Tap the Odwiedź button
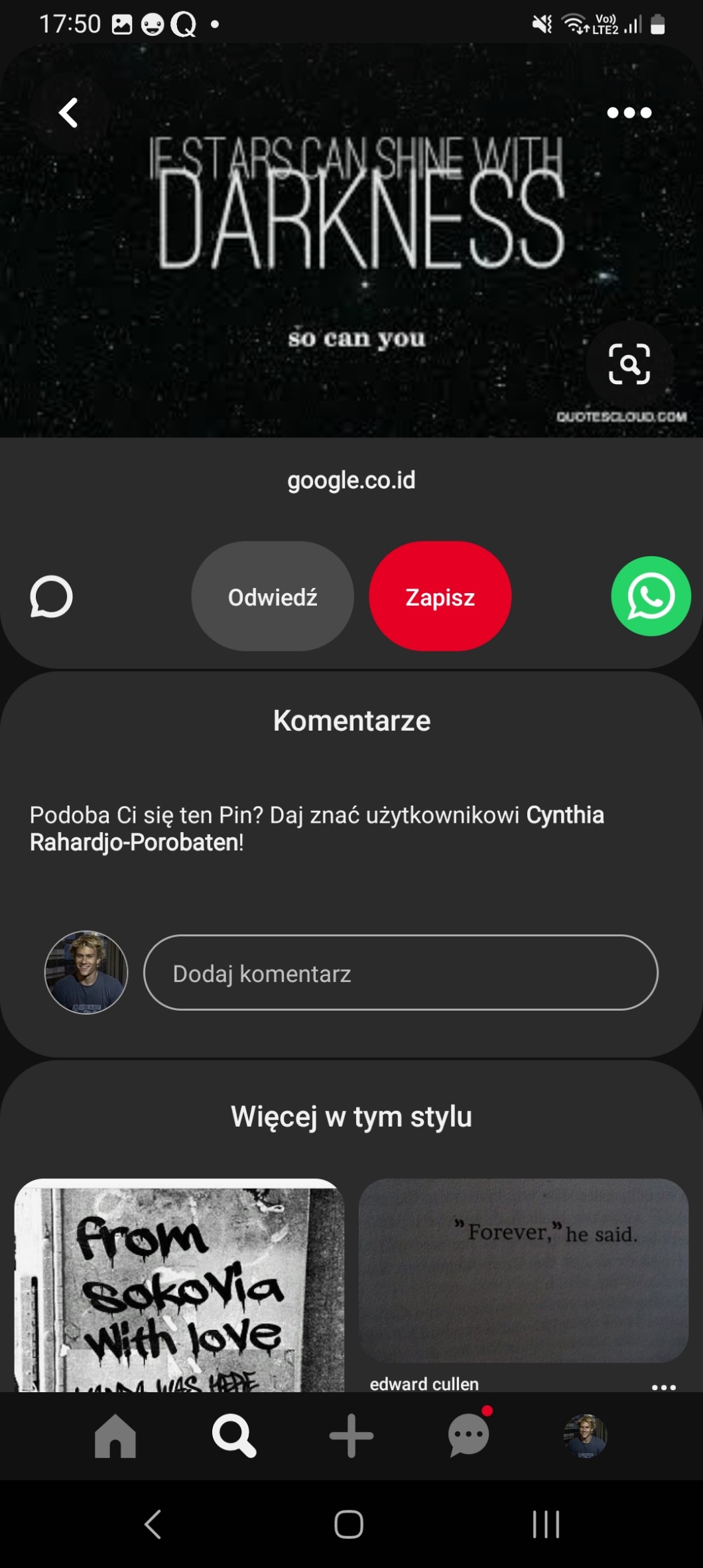Image resolution: width=703 pixels, height=1568 pixels. [272, 597]
